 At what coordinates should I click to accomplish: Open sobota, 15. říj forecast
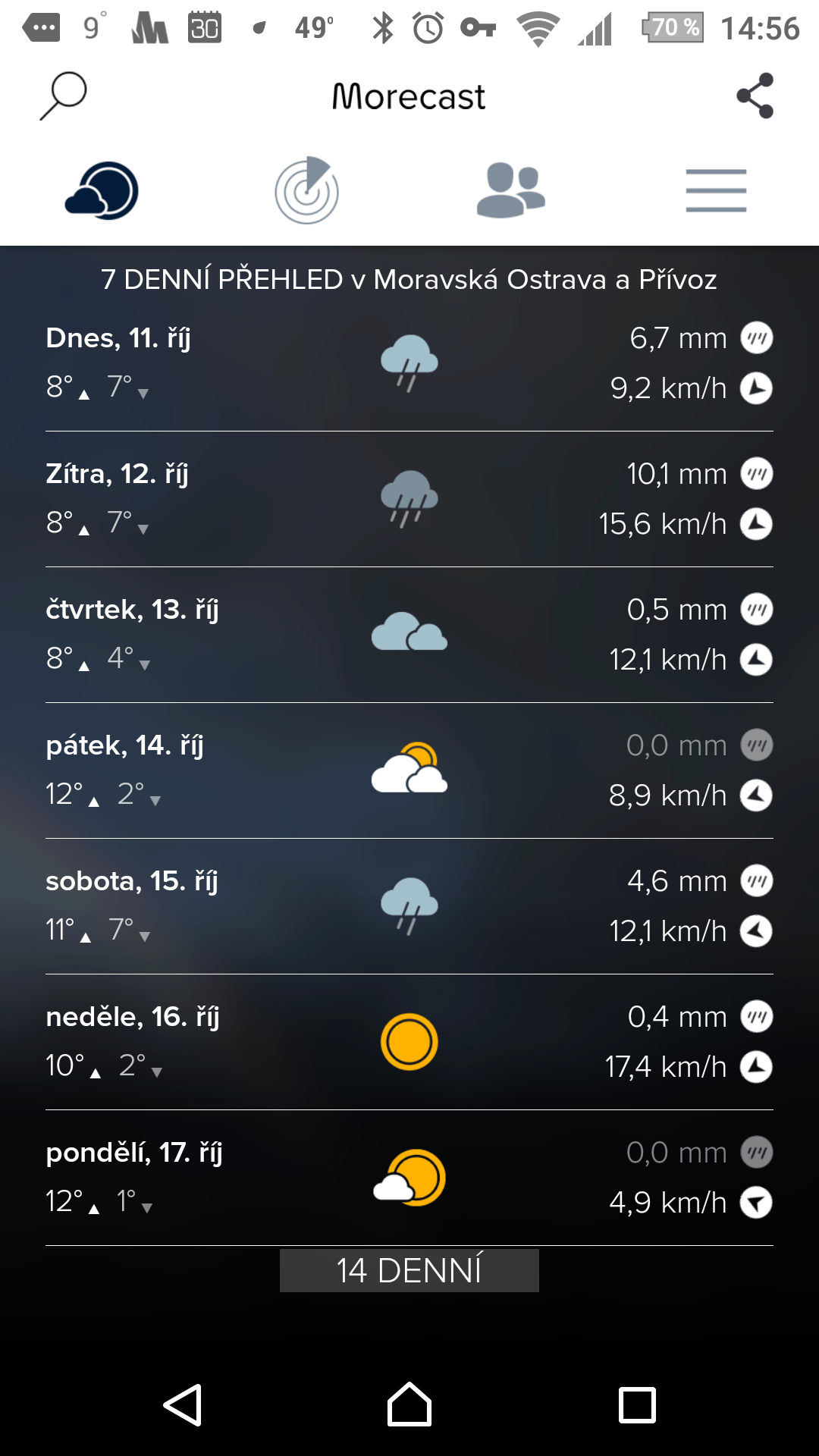pyautogui.click(x=409, y=906)
